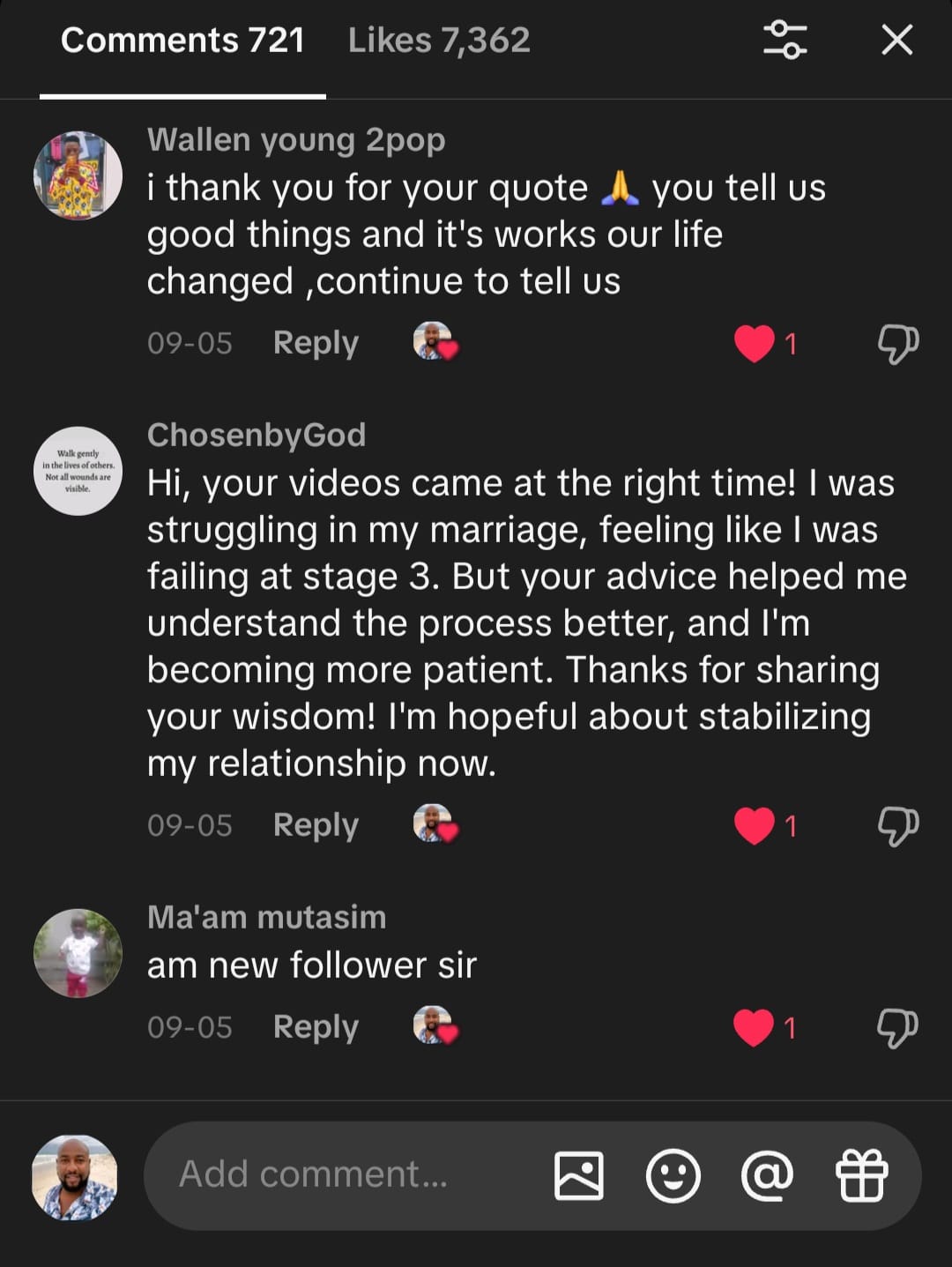Attach an image to the comment
Screen dimensions: 952x1267
tap(578, 1175)
